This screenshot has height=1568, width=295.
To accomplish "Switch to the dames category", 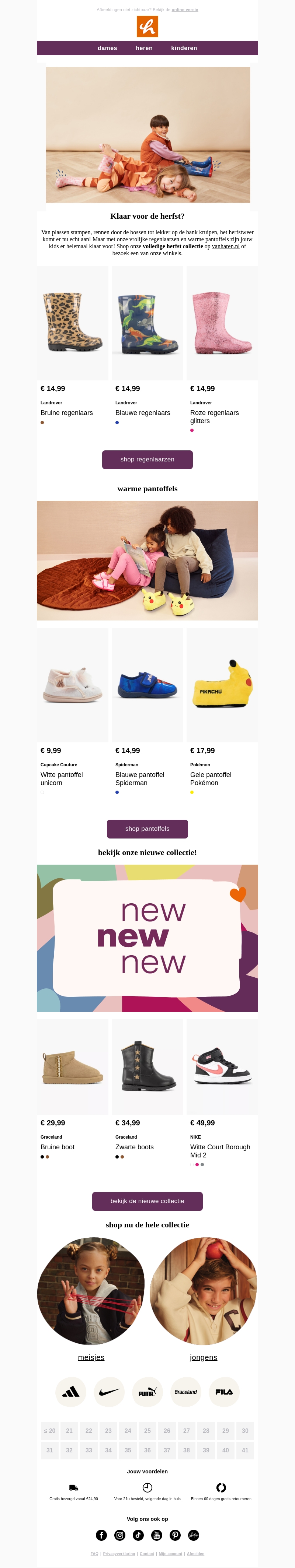I will coord(107,48).
